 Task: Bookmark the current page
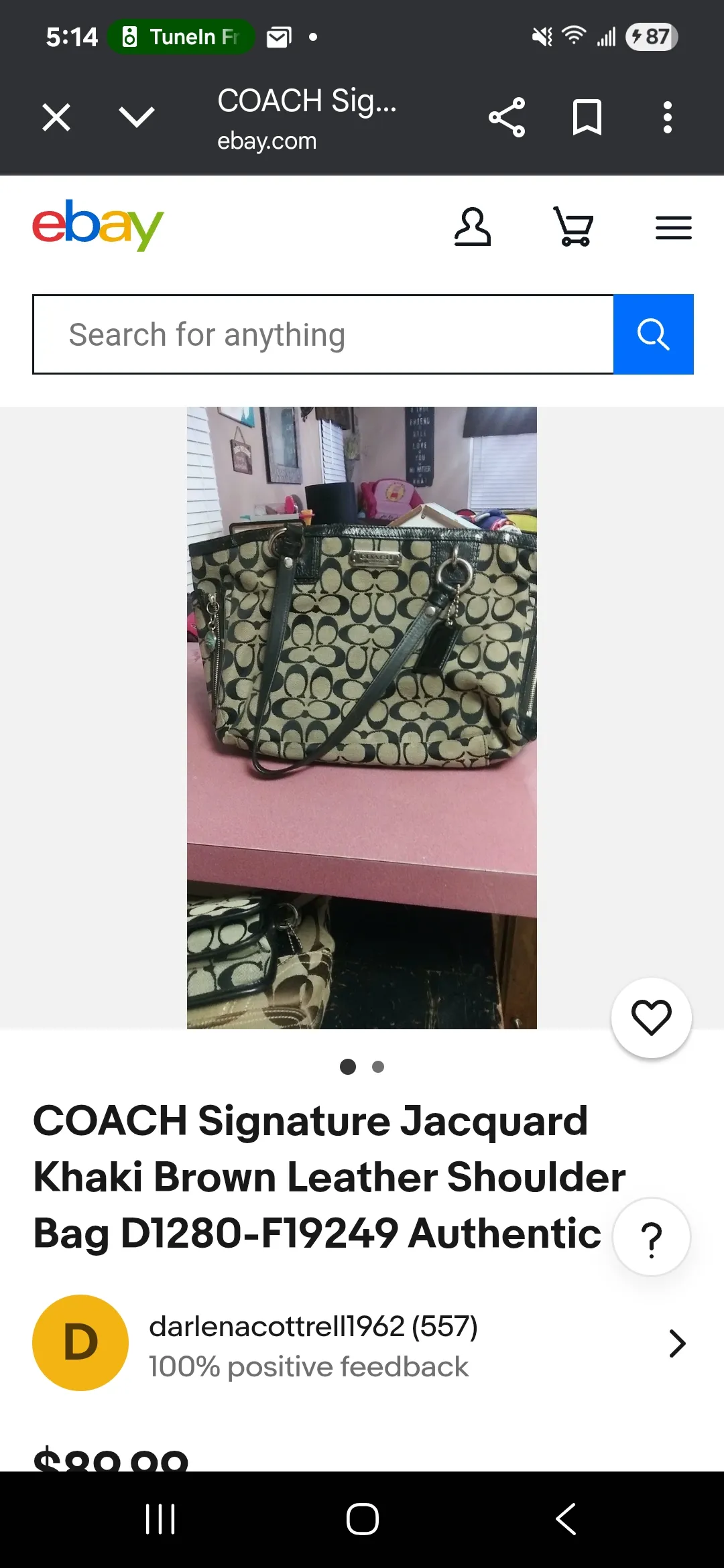tap(587, 118)
